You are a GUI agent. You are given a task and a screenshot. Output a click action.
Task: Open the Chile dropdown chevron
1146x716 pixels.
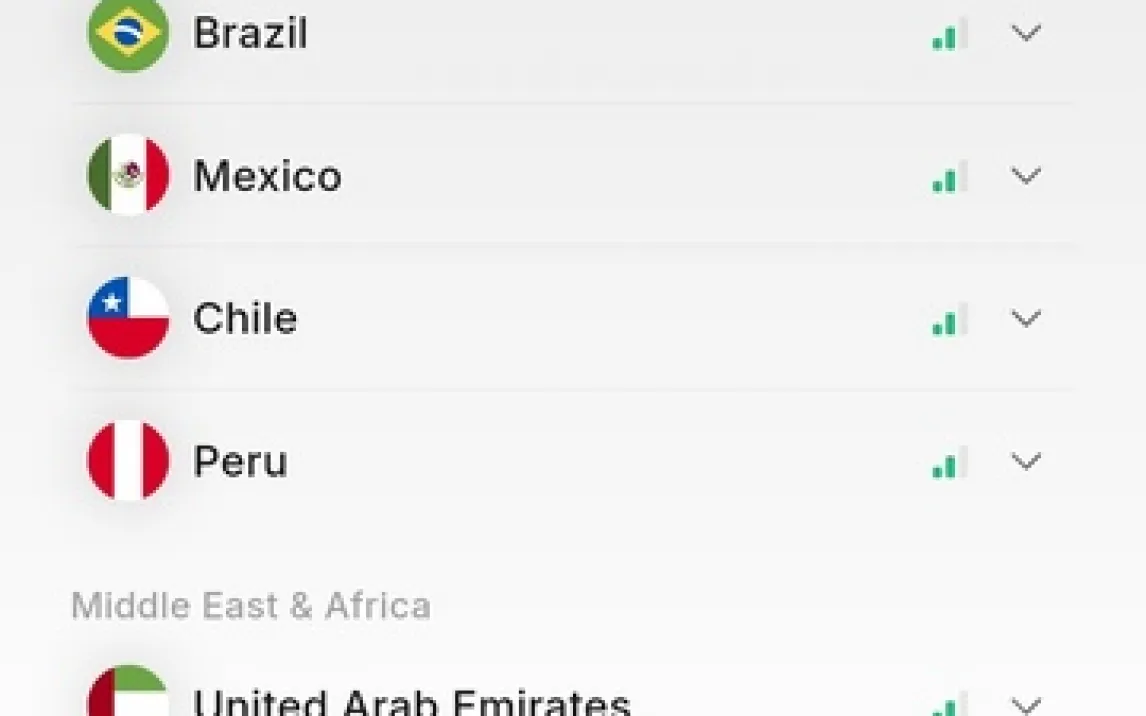pos(1026,319)
